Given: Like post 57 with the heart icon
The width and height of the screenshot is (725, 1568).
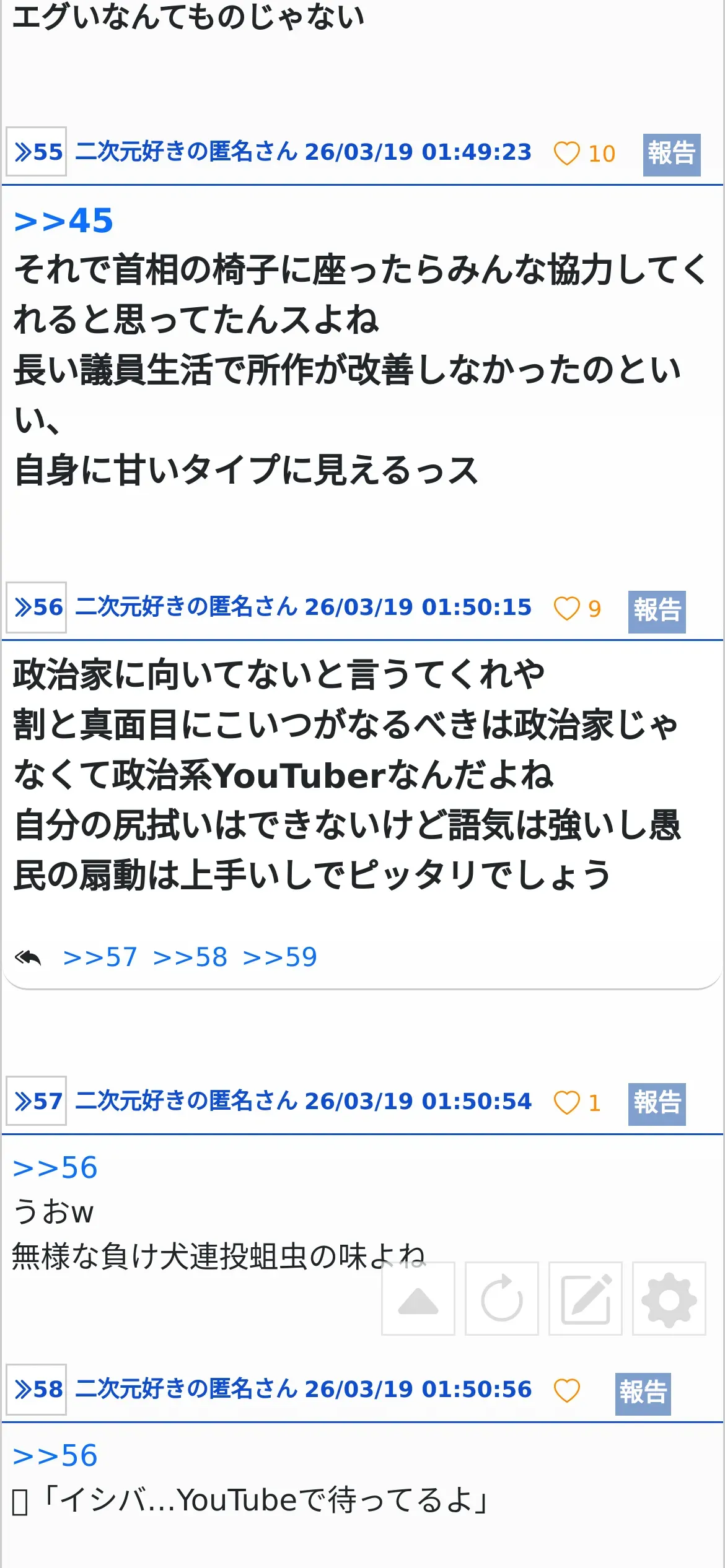Looking at the screenshot, I should pos(566,1102).
